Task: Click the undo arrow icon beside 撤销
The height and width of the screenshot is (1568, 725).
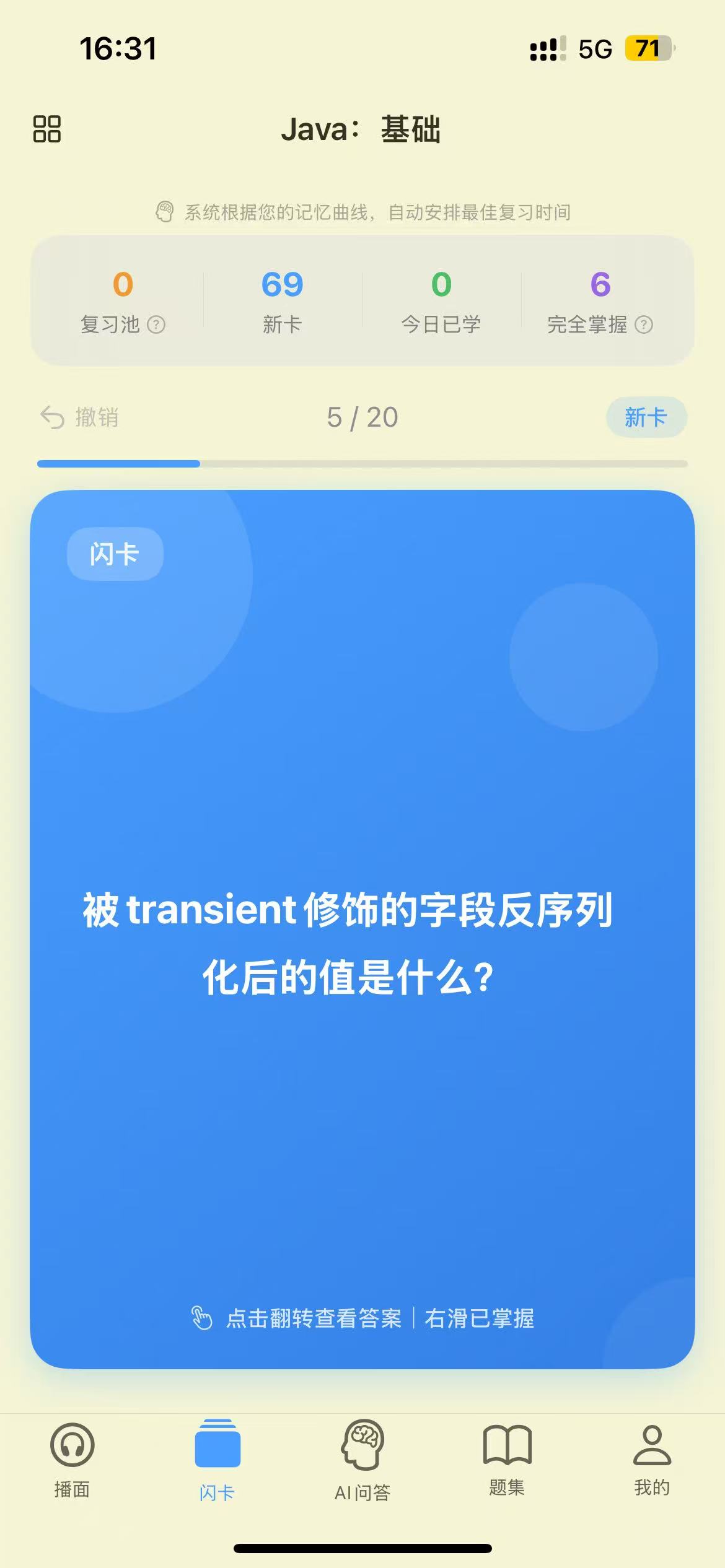Action: point(52,417)
